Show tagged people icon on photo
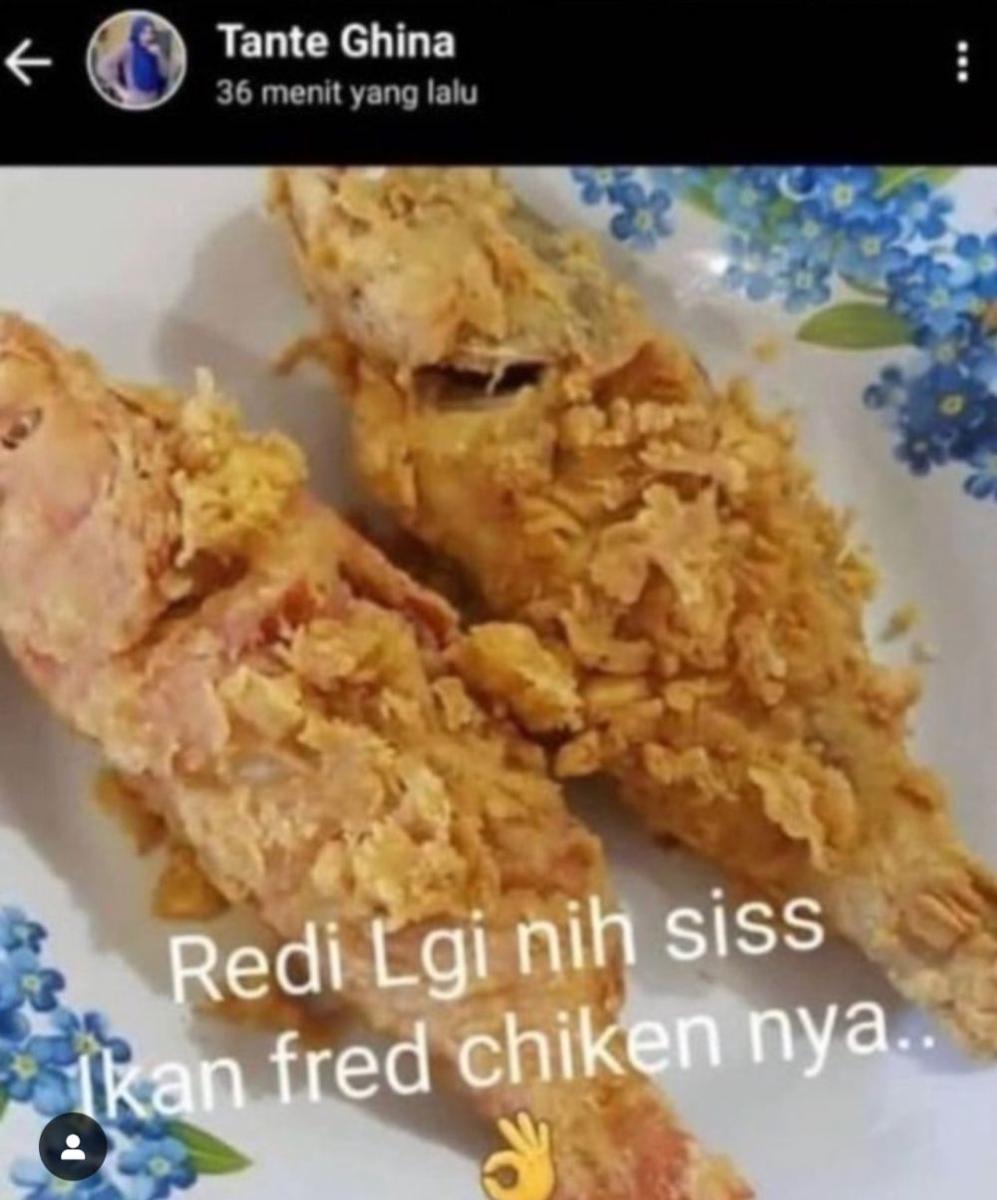 coord(73,1146)
